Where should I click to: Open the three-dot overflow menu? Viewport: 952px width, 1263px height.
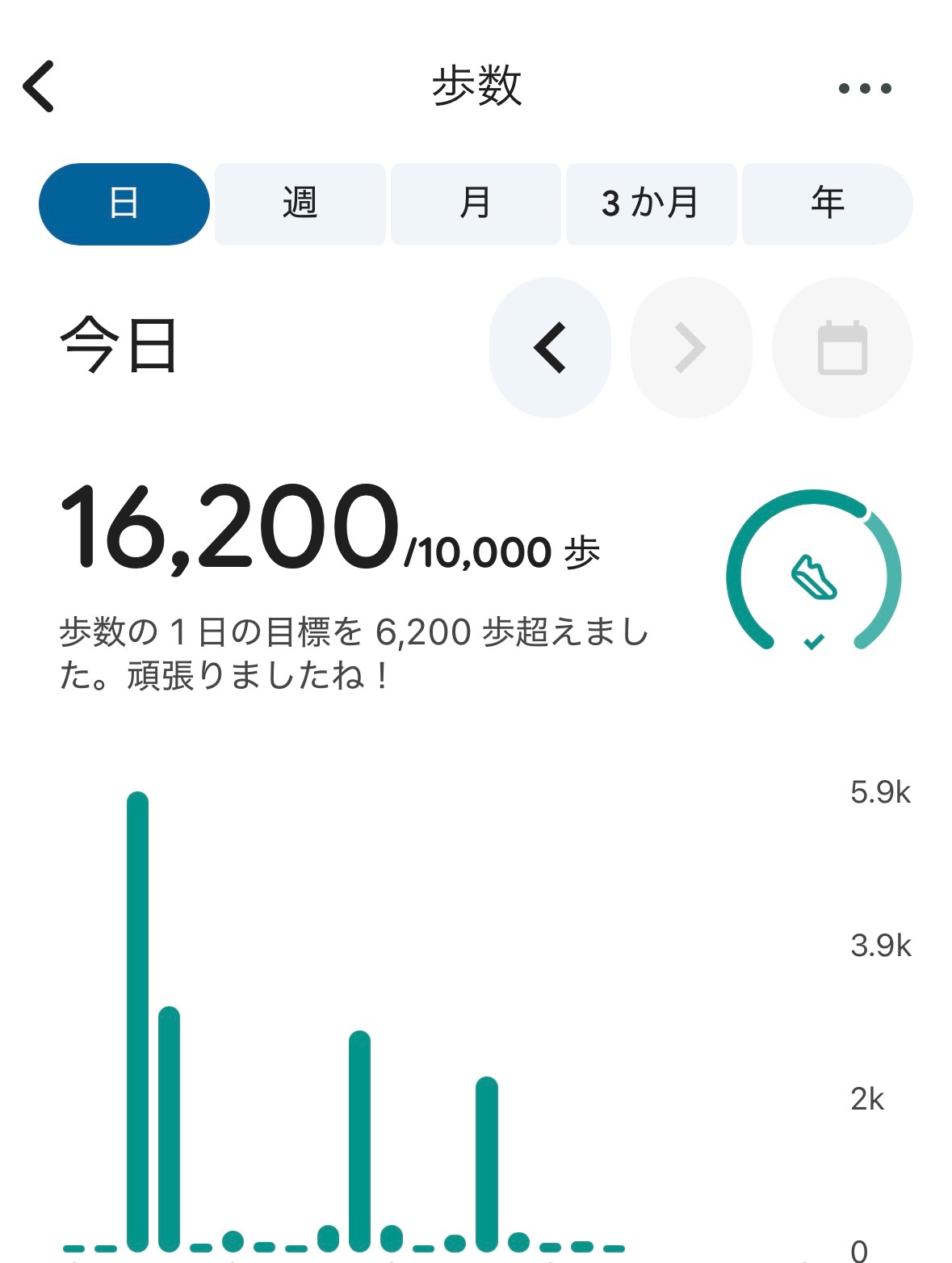[864, 88]
